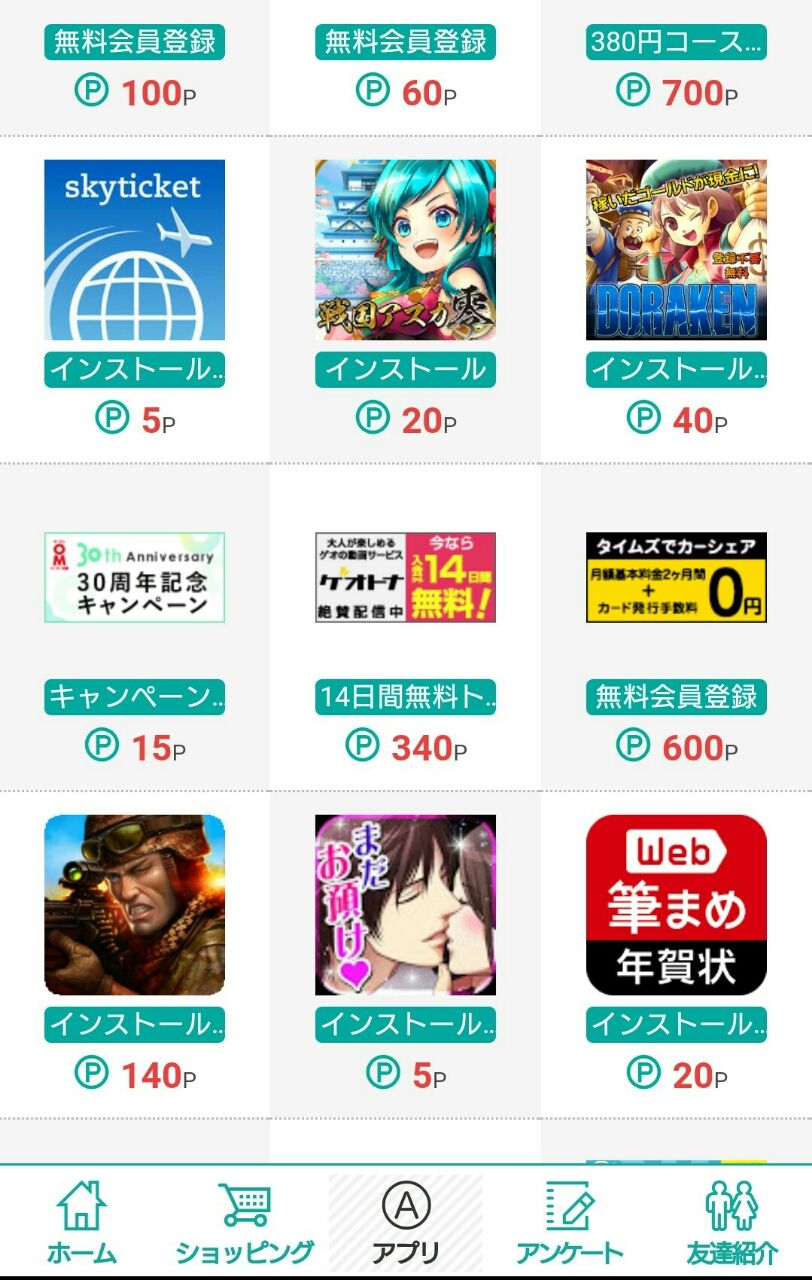This screenshot has height=1280, width=812.
Task: Go to the アンケート tab
Action: point(569,1222)
